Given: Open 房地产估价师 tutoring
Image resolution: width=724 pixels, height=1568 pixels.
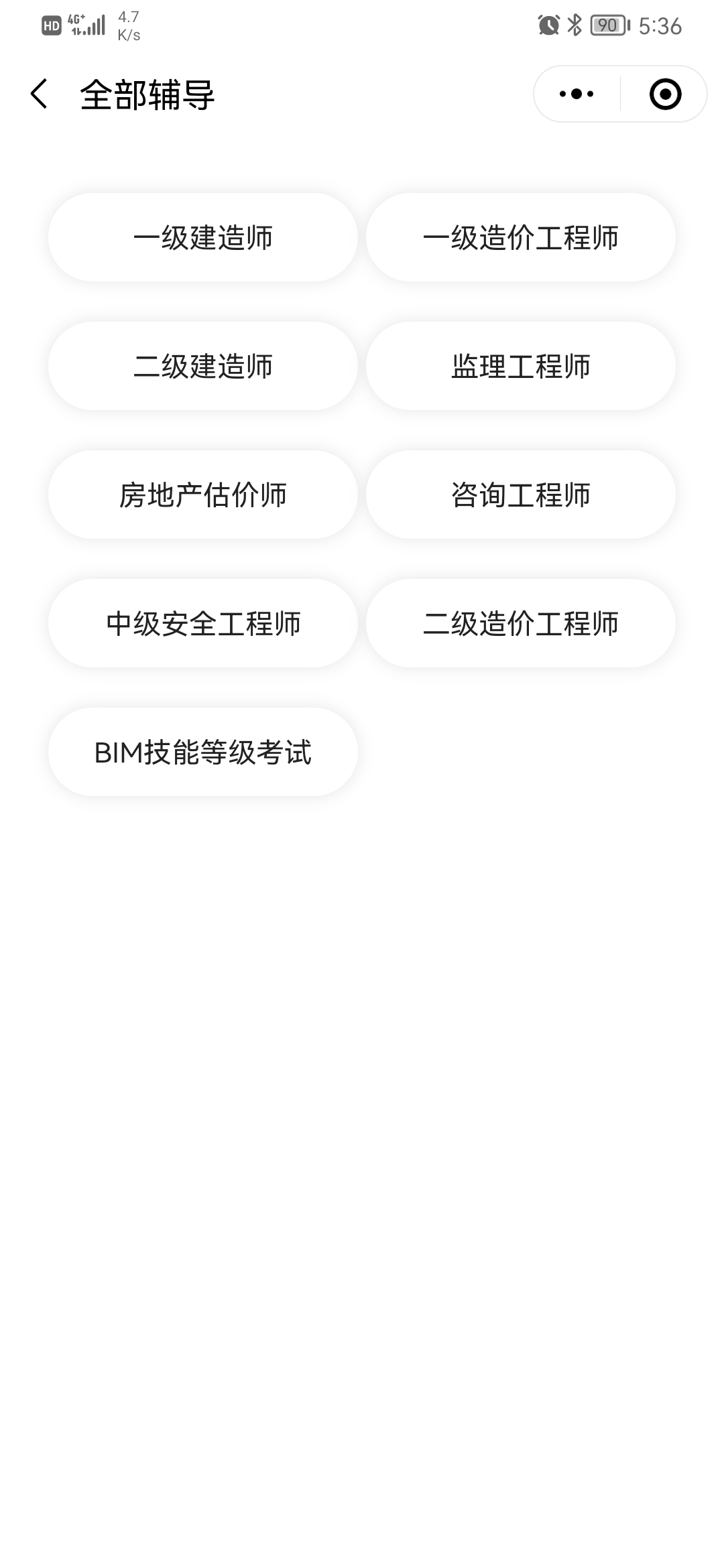Looking at the screenshot, I should (202, 495).
